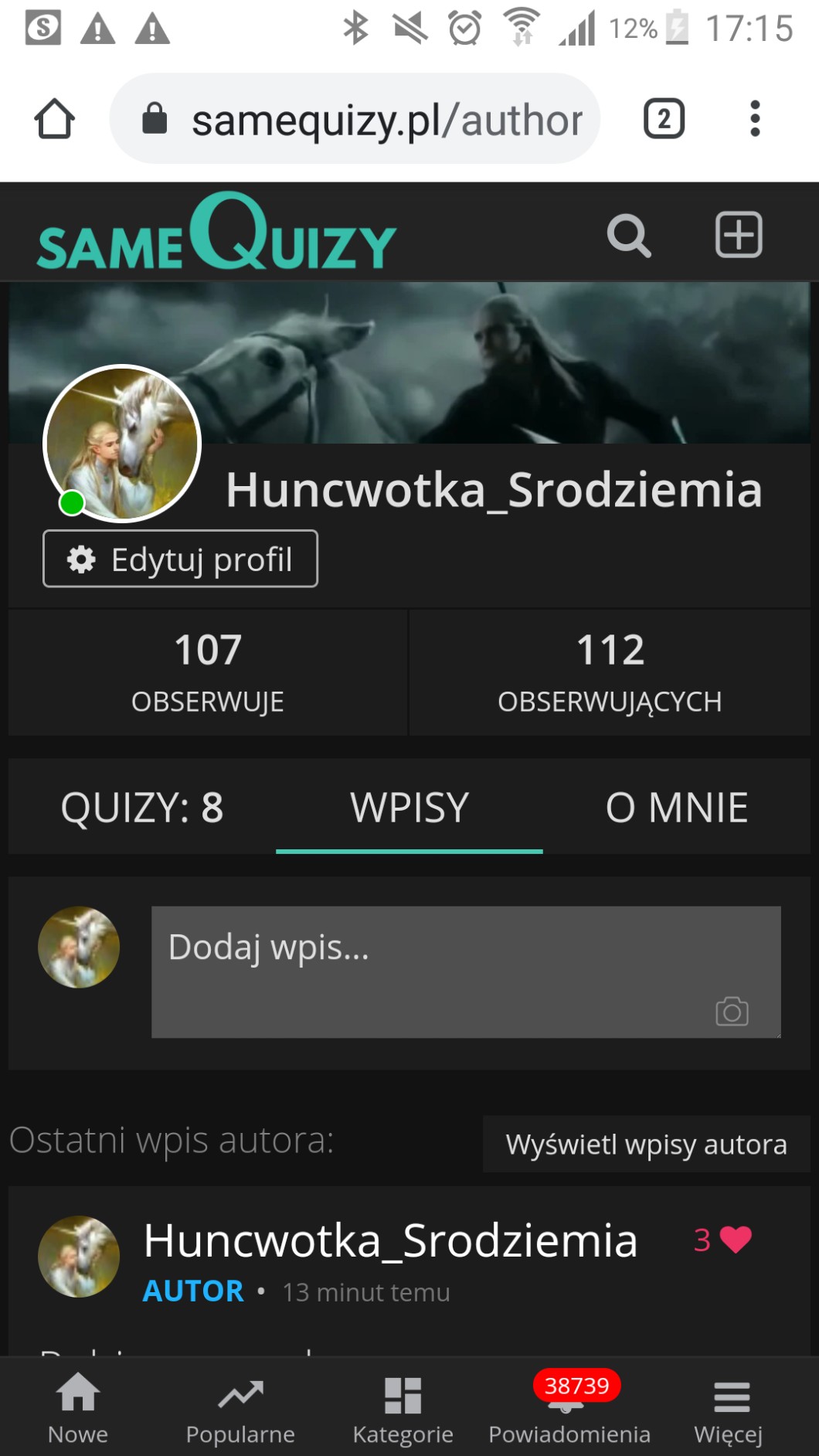Screen dimensions: 819x1456
Task: Switch to the Quizy: 8 tab
Action: click(x=142, y=807)
